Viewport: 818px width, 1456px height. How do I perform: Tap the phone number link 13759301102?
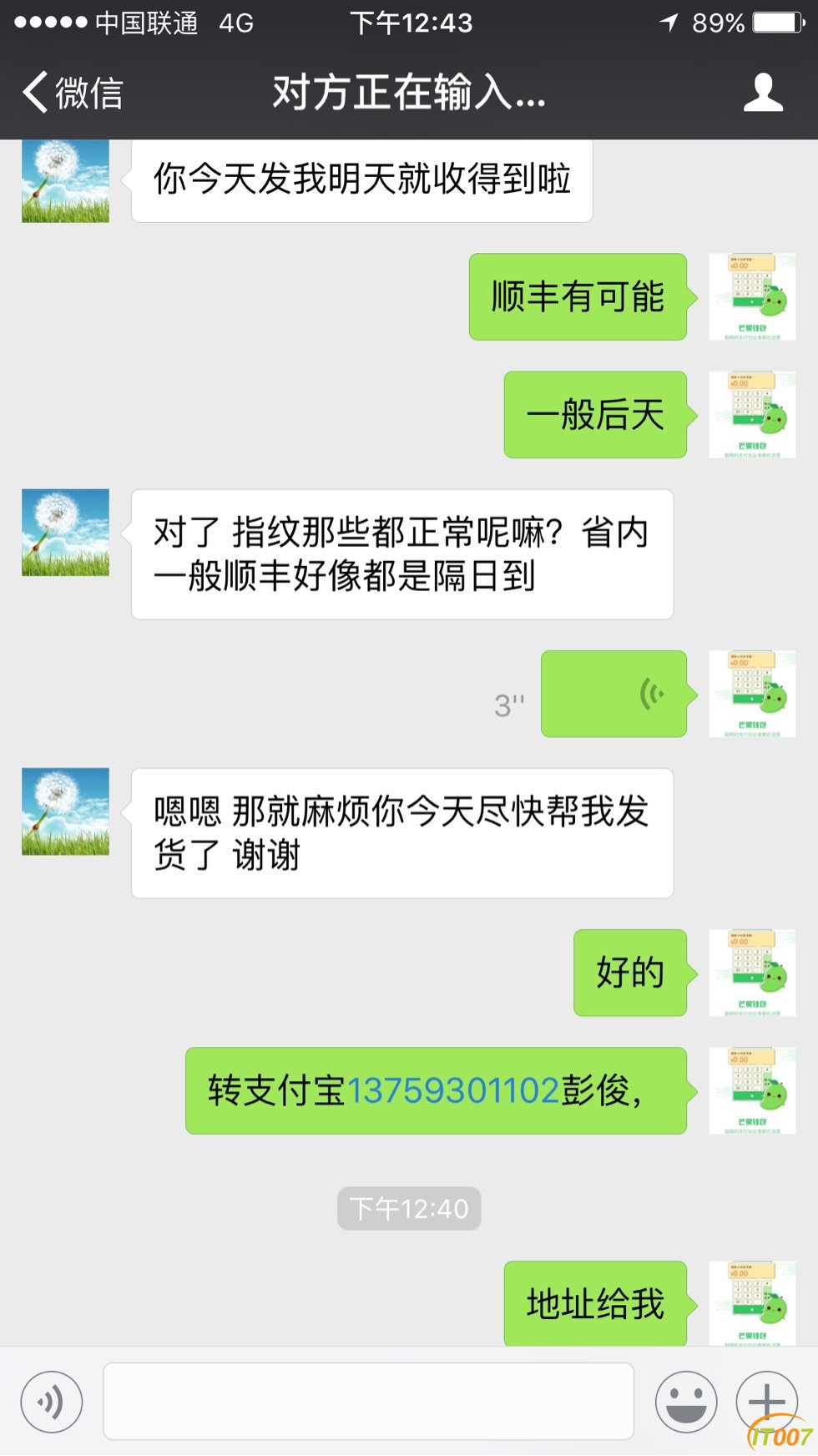coord(452,1090)
